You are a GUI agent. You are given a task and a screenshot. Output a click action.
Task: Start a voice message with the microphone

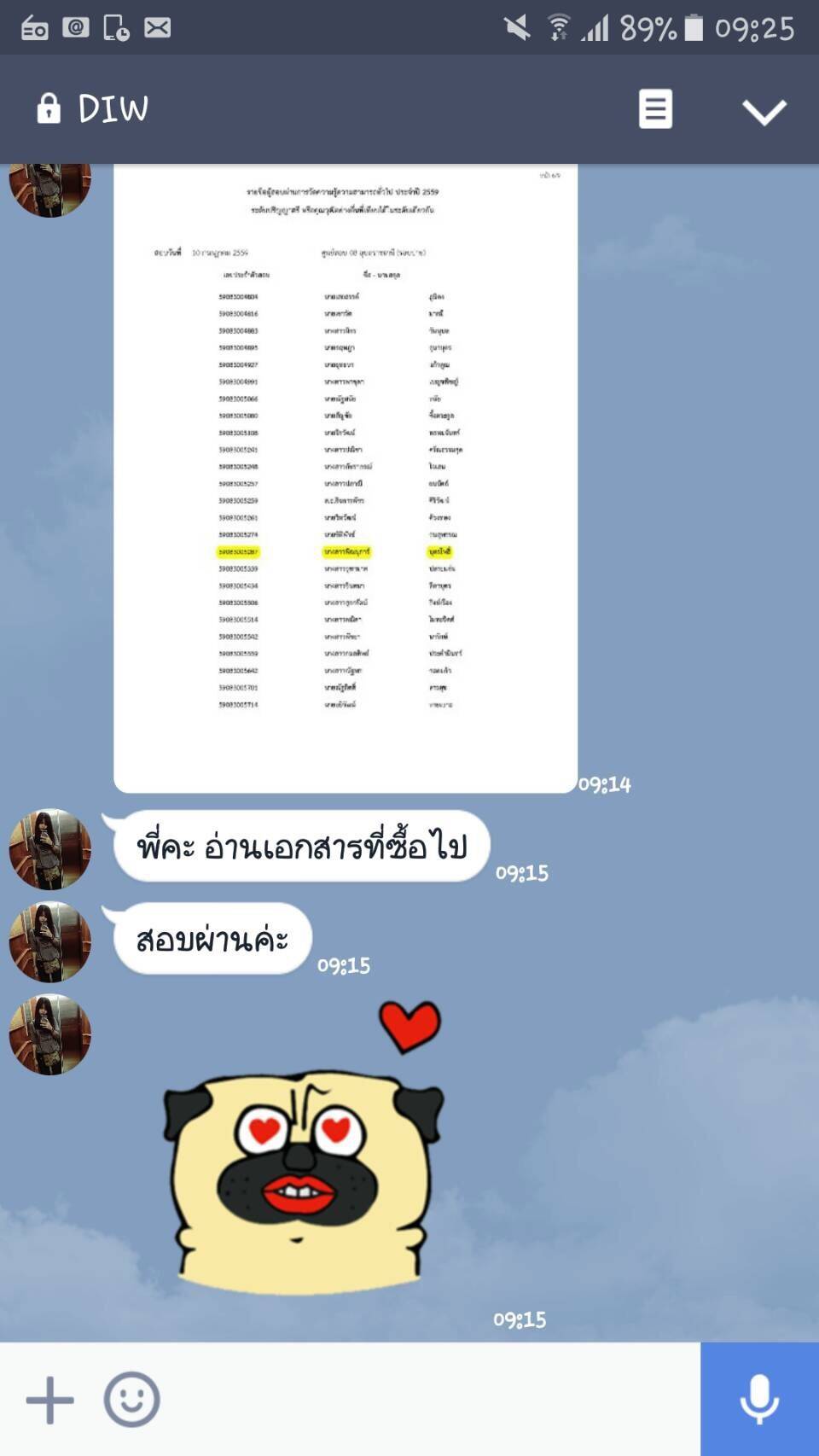coord(759,1400)
